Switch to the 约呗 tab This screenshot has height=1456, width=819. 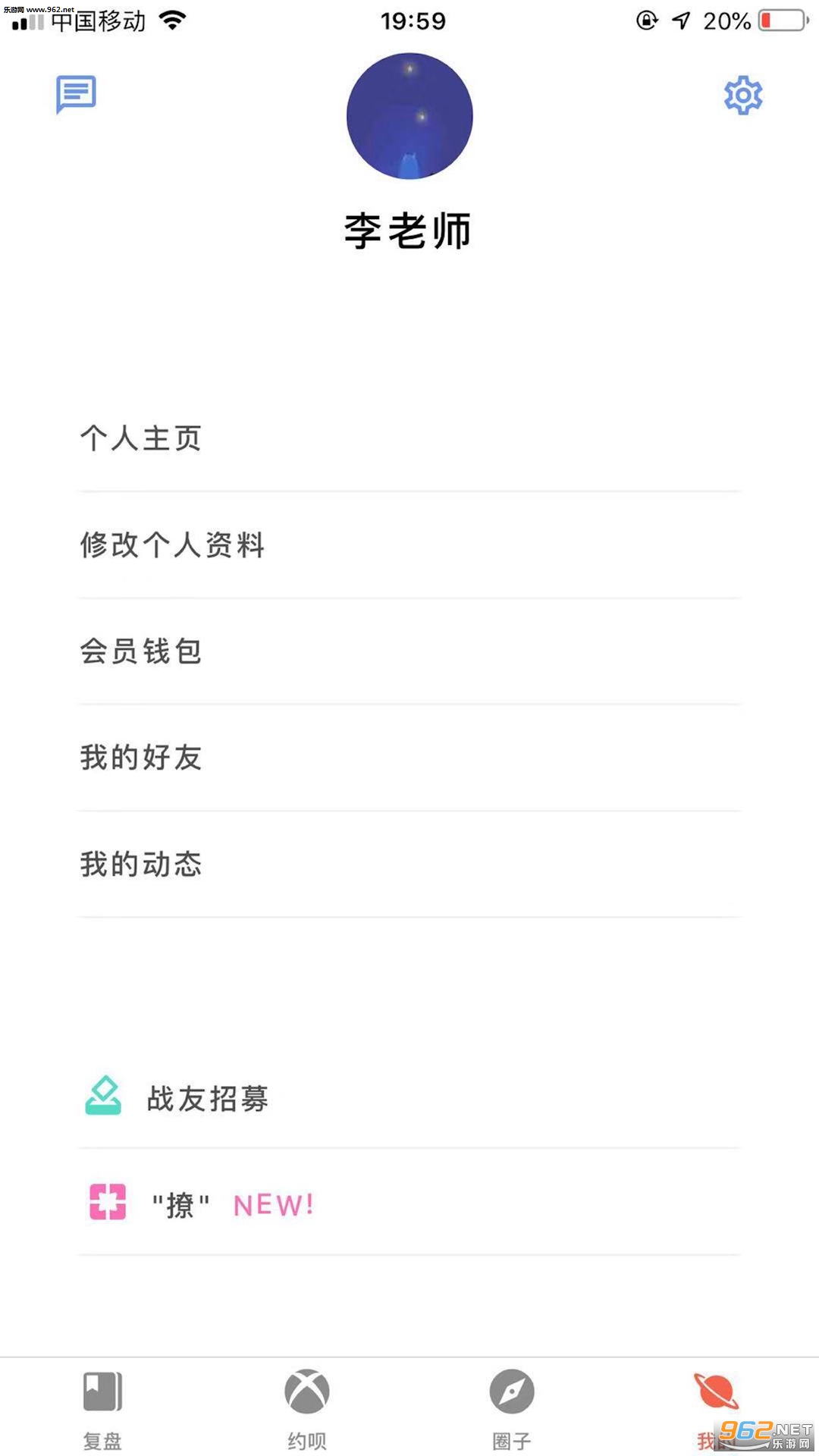307,1409
